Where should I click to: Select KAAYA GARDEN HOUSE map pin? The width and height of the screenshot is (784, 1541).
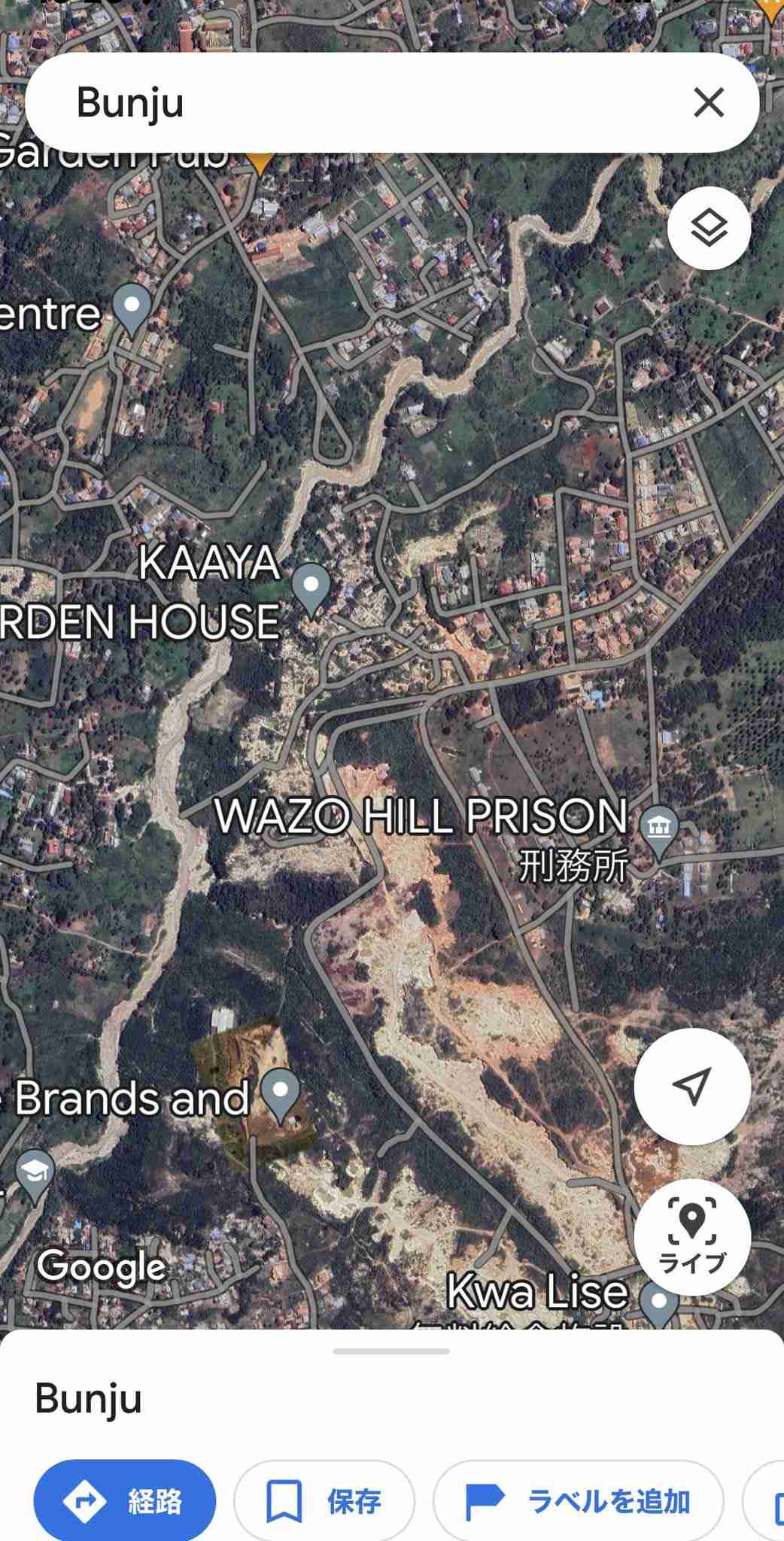(311, 589)
